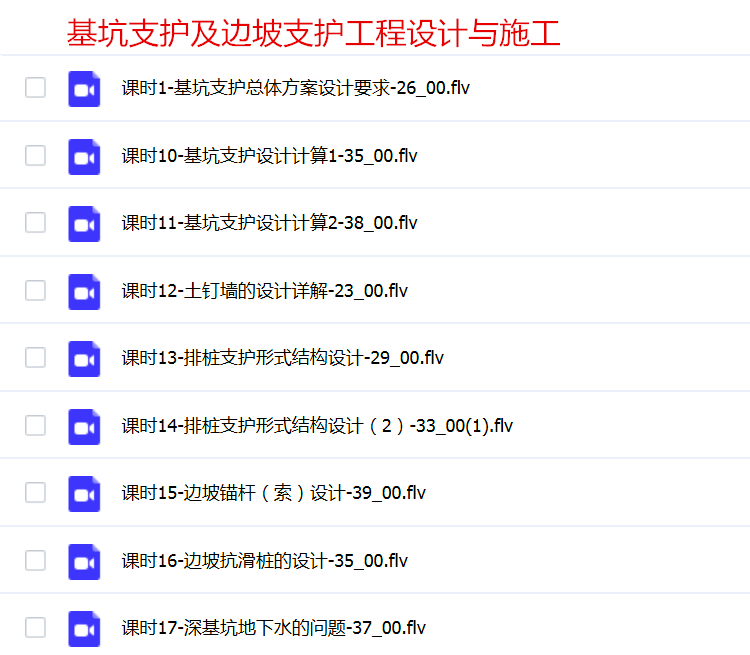Open 课时16-边坡抗滑桩的设计 file
This screenshot has width=750, height=655.
click(x=264, y=561)
